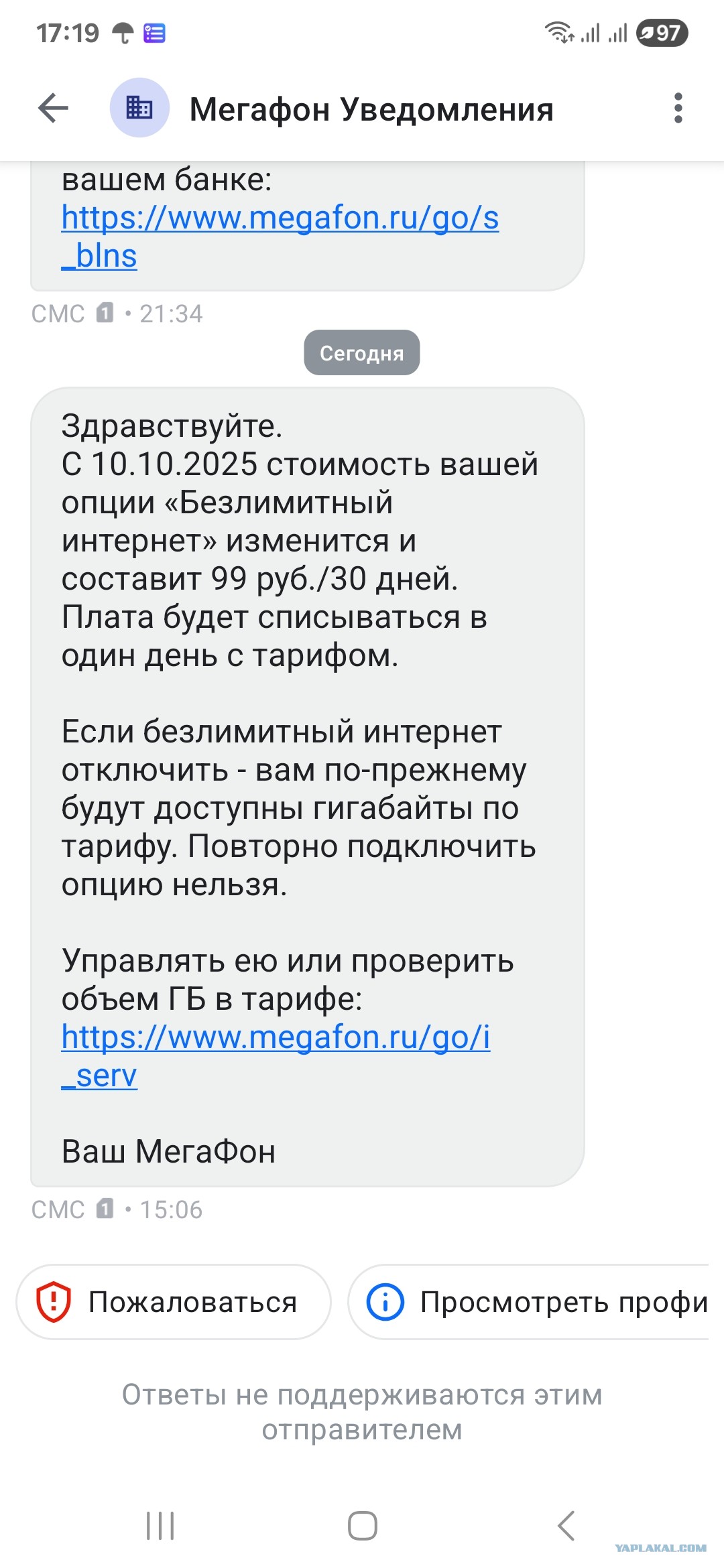724x1568 pixels.
Task: Open the Мегафон Уведомления sender avatar
Action: pos(139,108)
